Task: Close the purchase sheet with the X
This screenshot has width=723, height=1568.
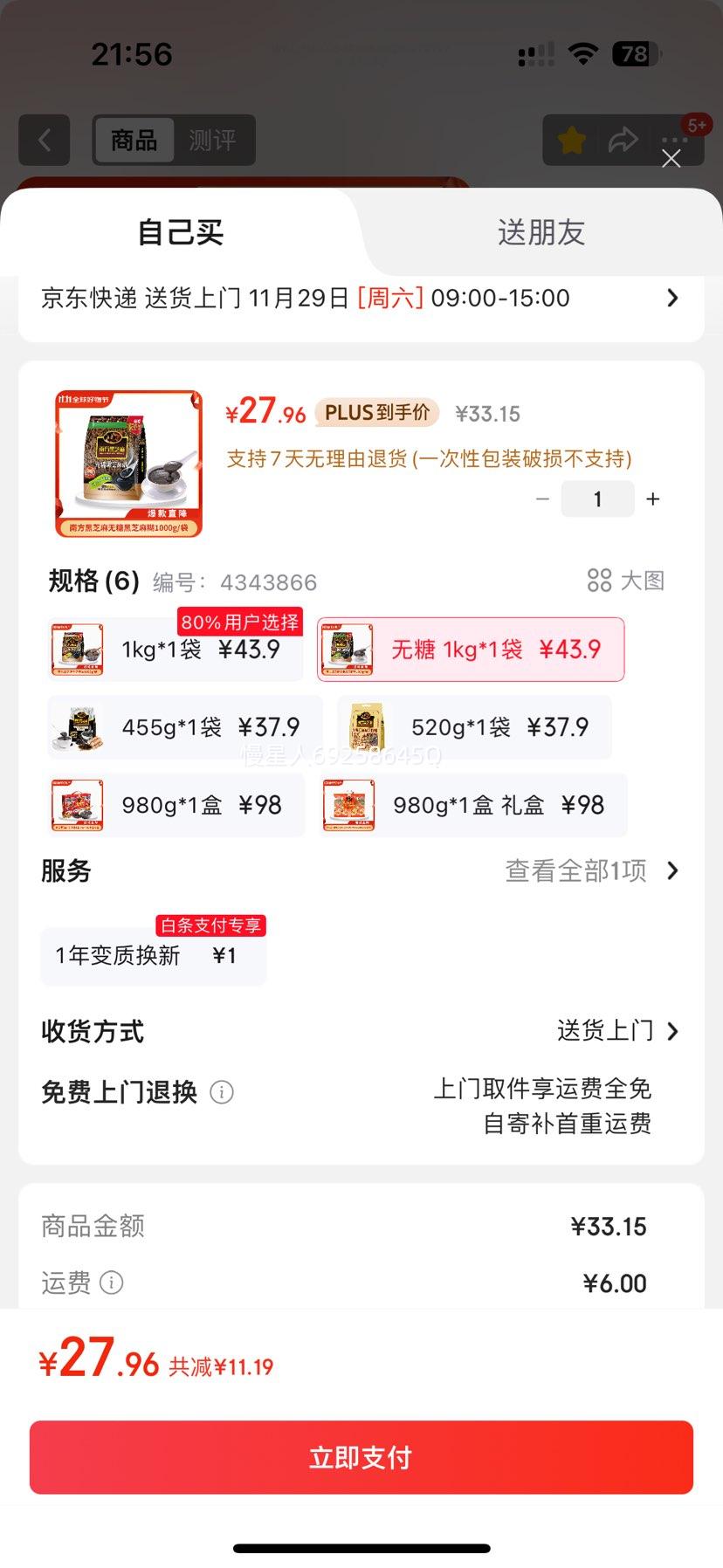Action: click(x=671, y=159)
